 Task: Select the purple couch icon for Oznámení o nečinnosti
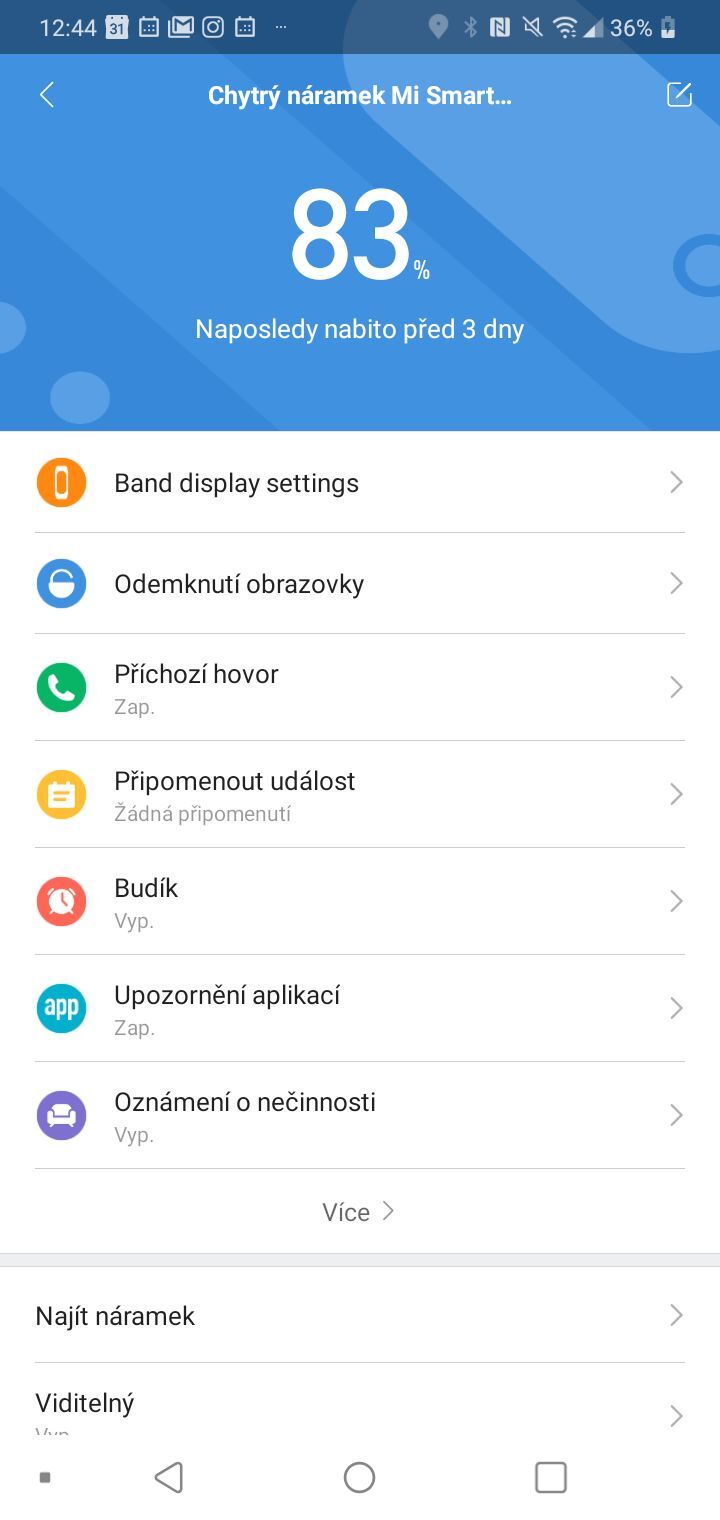point(60,1114)
